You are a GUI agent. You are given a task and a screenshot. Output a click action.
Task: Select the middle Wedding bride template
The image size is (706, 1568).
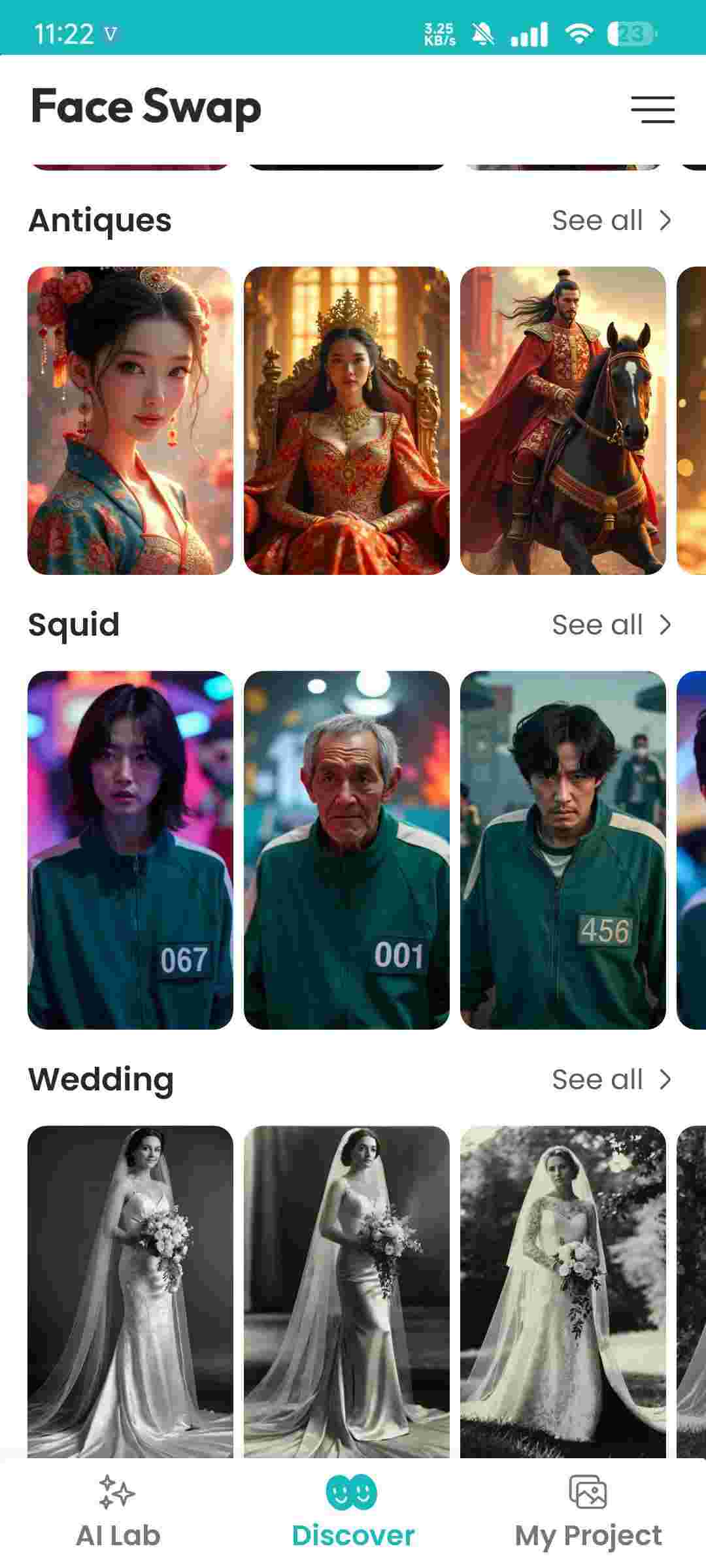[346, 1290]
